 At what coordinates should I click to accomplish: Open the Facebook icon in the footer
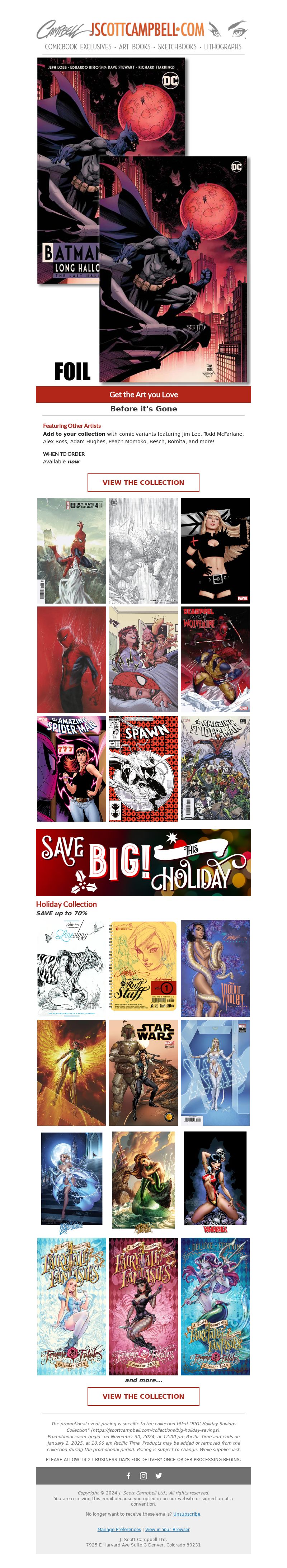pyautogui.click(x=128, y=1475)
